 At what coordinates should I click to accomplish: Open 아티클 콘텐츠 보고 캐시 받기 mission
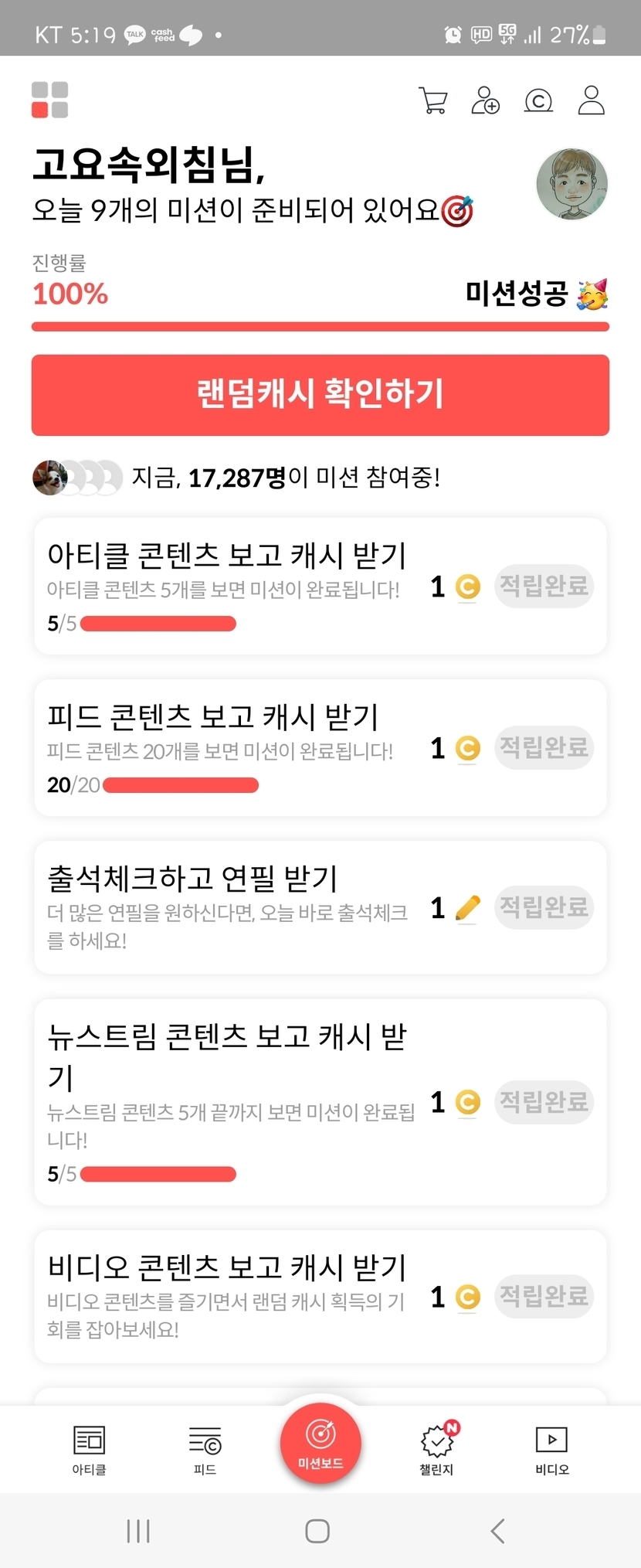[320, 587]
